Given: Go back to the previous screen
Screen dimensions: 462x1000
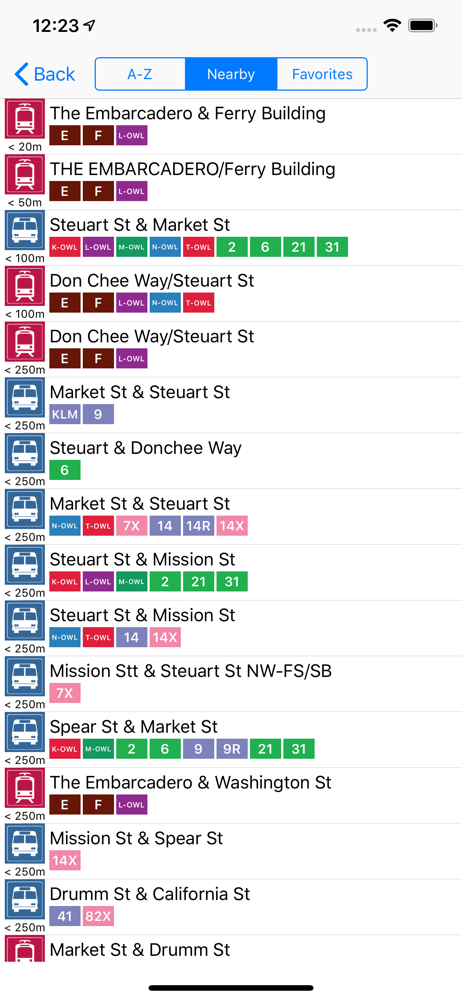Looking at the screenshot, I should (45, 75).
